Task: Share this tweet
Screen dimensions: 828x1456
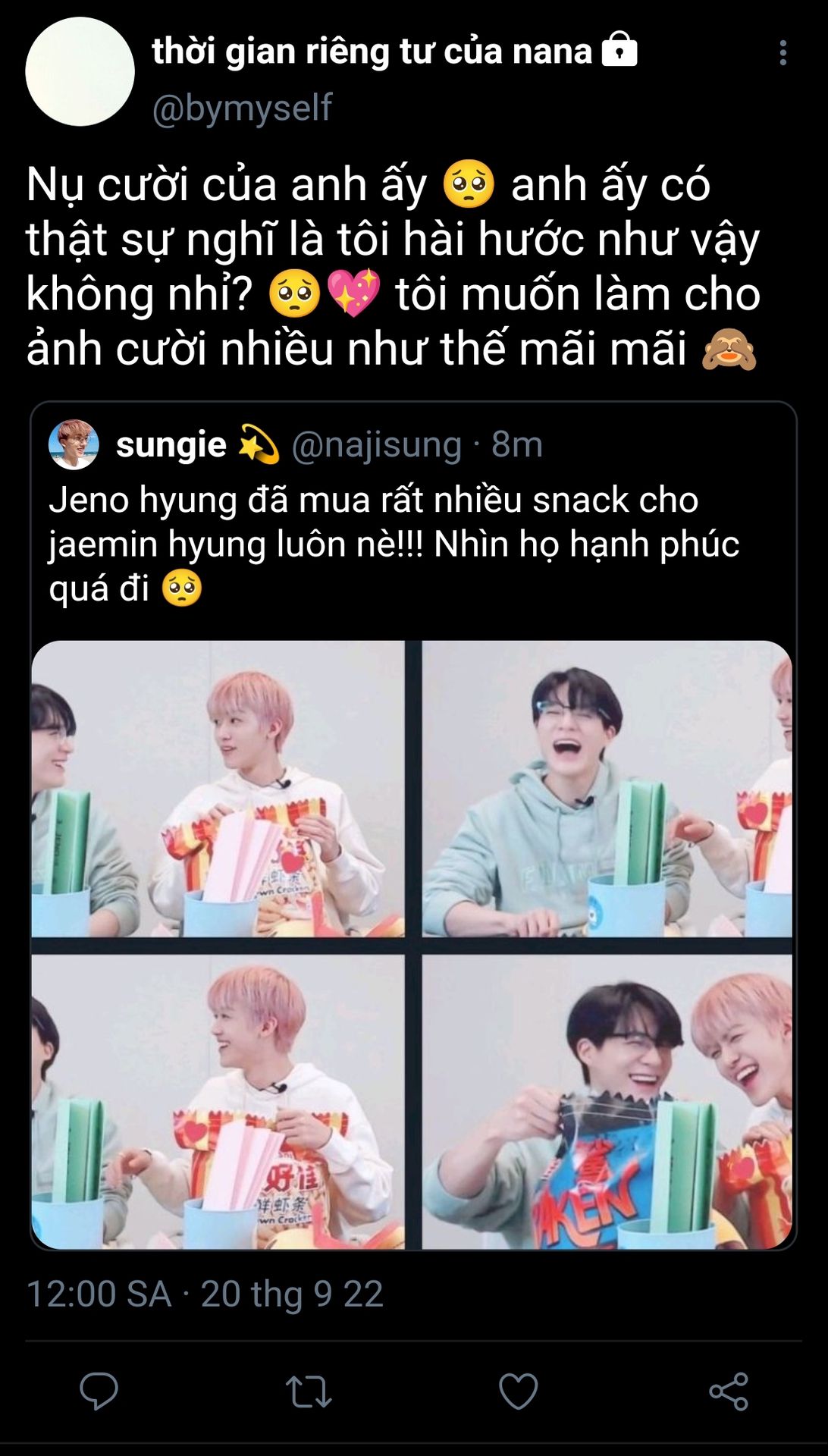Action: click(x=729, y=1391)
